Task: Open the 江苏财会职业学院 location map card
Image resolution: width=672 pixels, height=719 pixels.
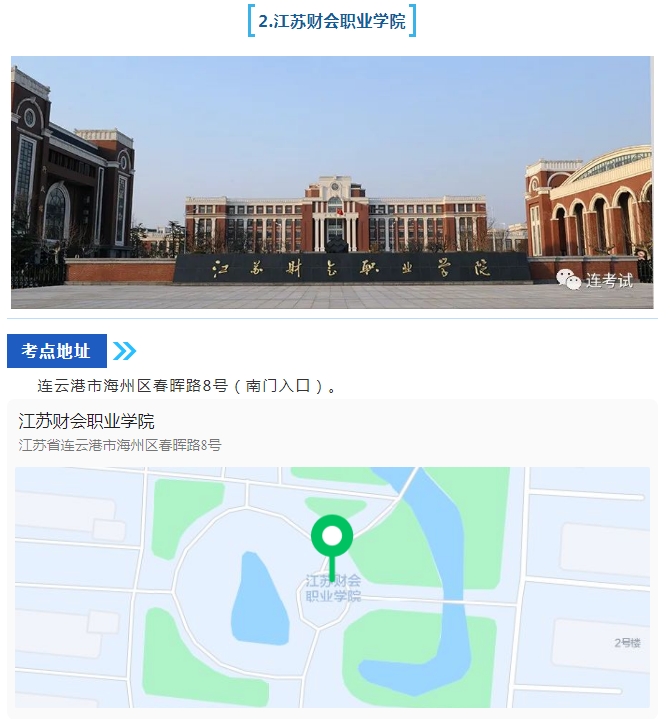Action: [x=331, y=555]
